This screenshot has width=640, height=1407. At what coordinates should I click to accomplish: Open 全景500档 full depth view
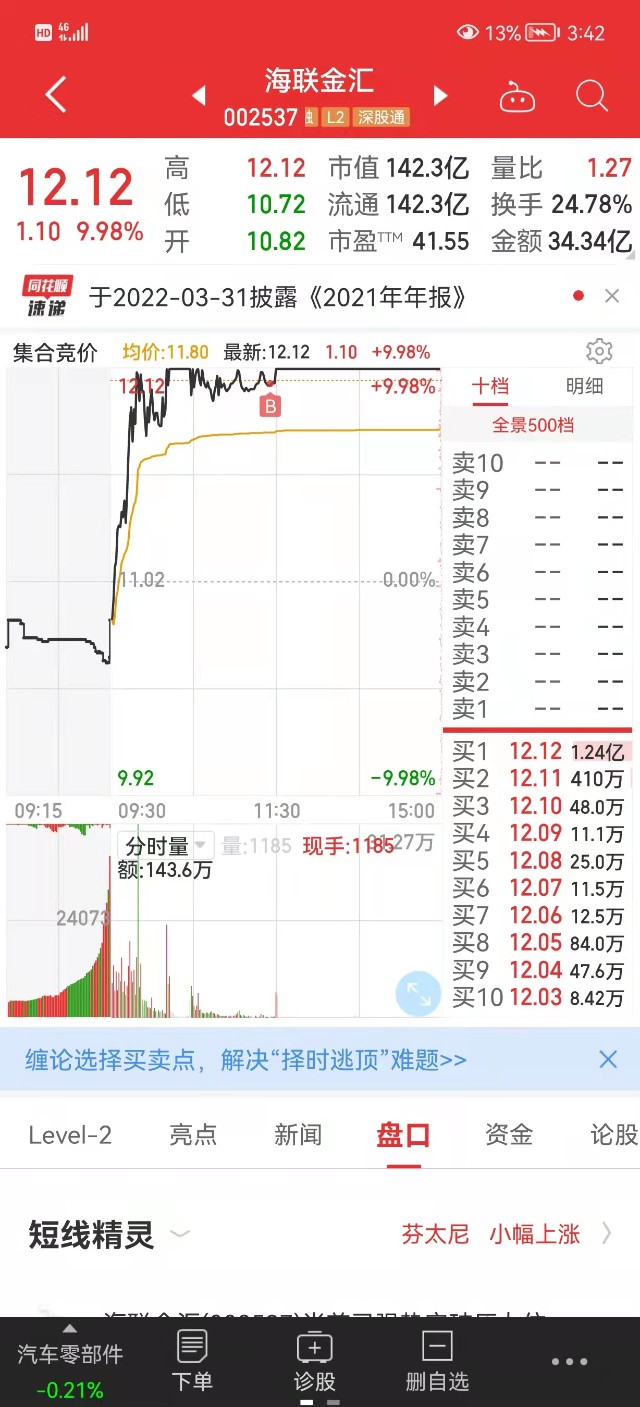533,425
